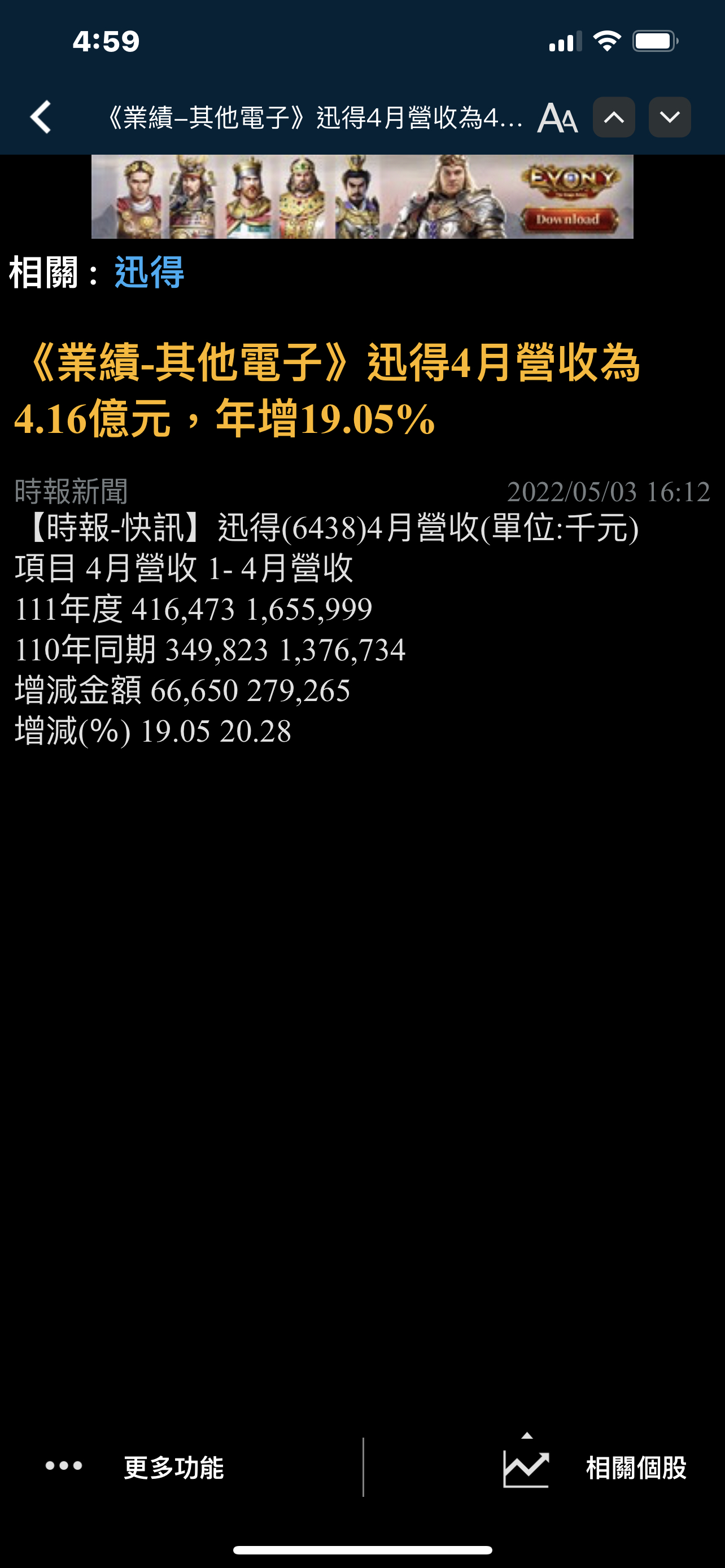Go back using the header arrow

pyautogui.click(x=41, y=117)
